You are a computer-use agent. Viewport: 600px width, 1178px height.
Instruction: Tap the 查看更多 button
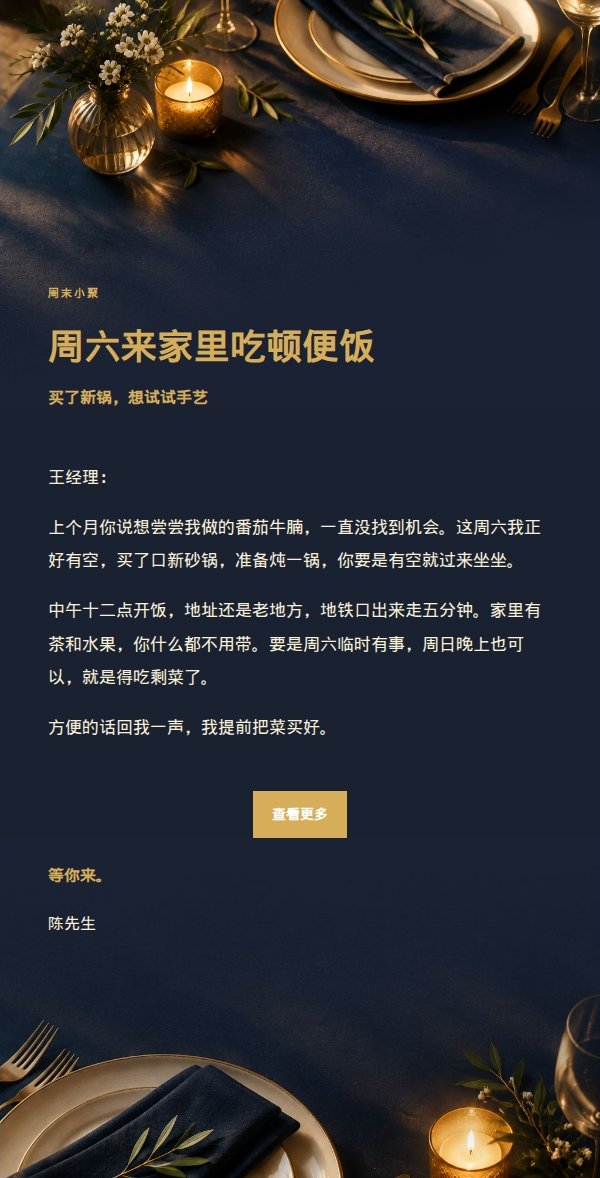(x=300, y=814)
